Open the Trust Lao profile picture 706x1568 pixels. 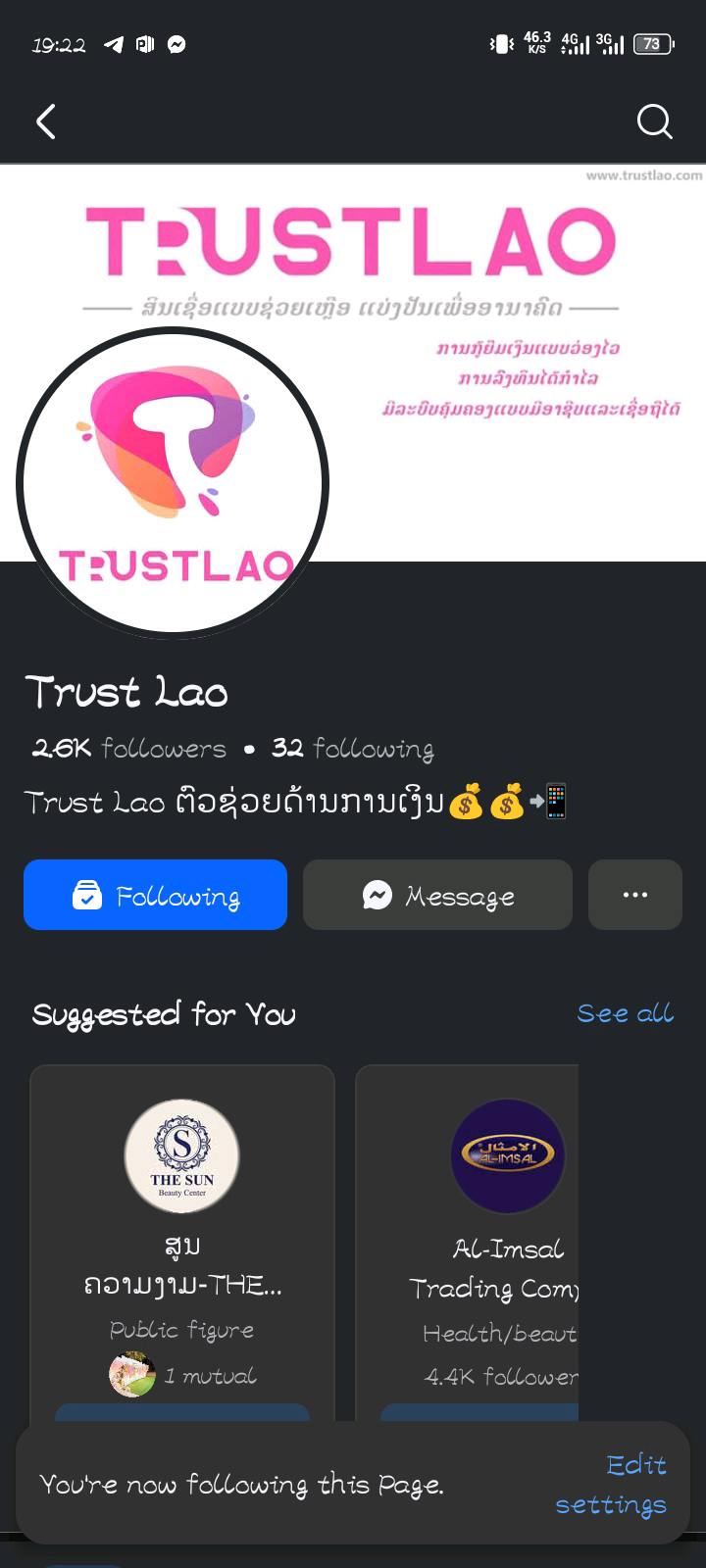[173, 482]
